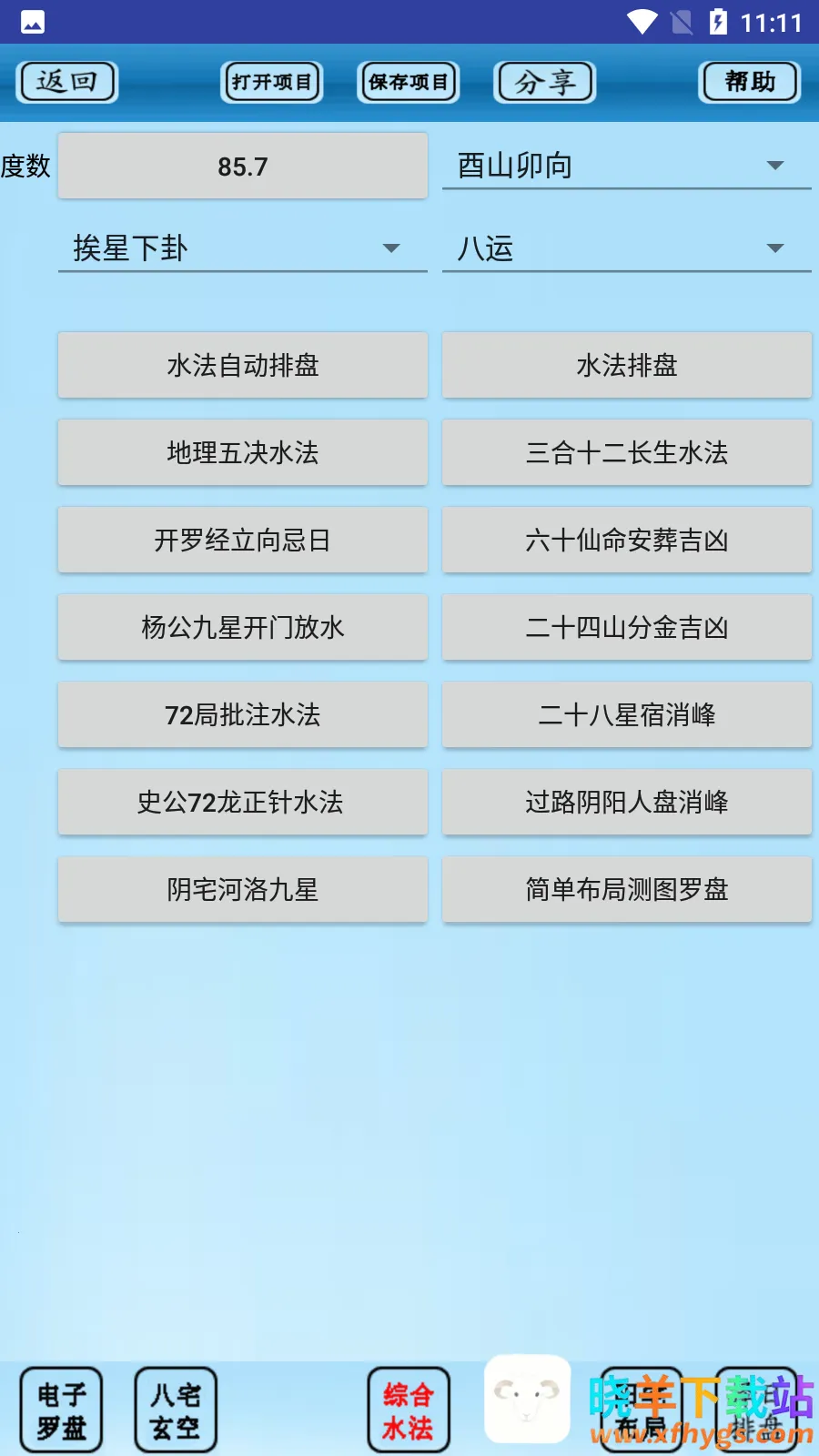Share using the 分享 button
This screenshot has width=819, height=1456.
(x=545, y=82)
